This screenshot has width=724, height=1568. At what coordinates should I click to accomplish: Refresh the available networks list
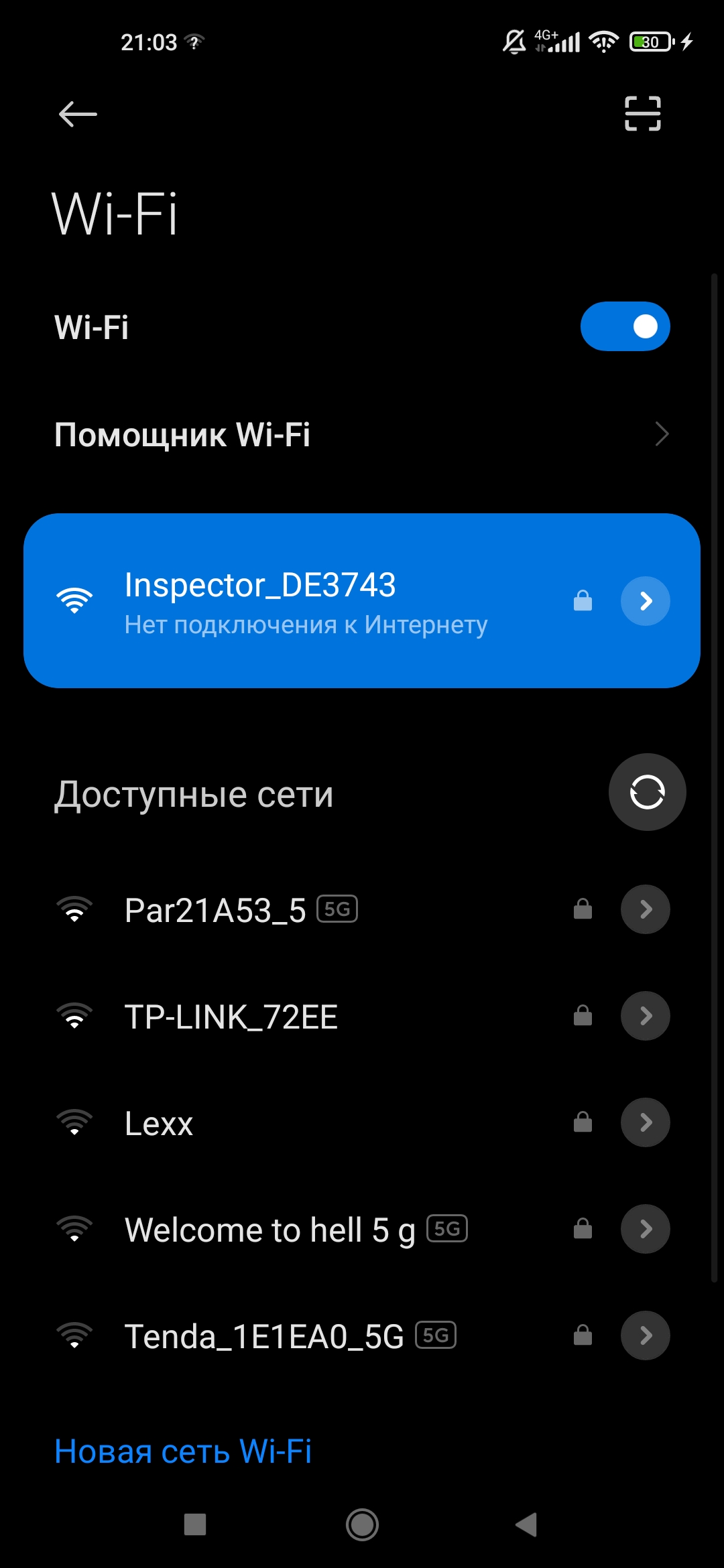point(647,792)
